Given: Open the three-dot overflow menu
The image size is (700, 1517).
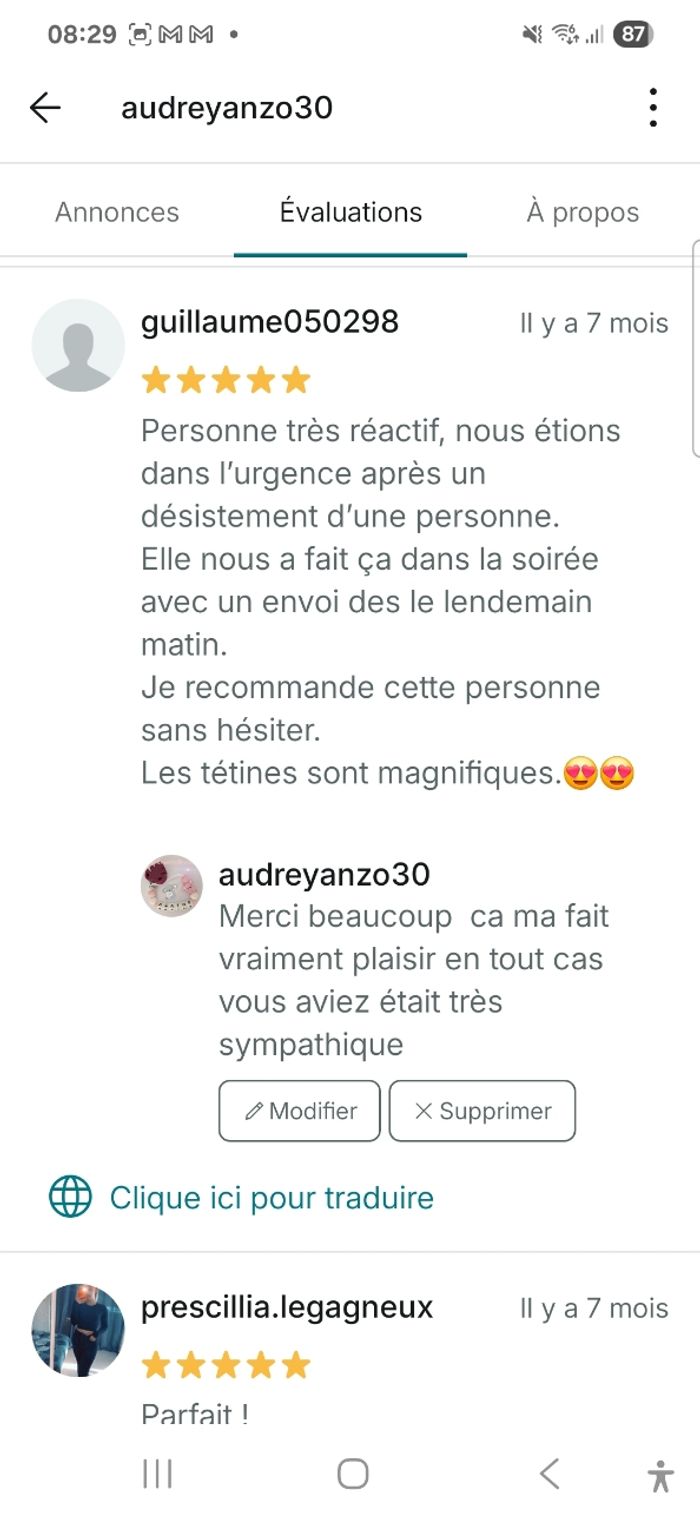Looking at the screenshot, I should [652, 107].
